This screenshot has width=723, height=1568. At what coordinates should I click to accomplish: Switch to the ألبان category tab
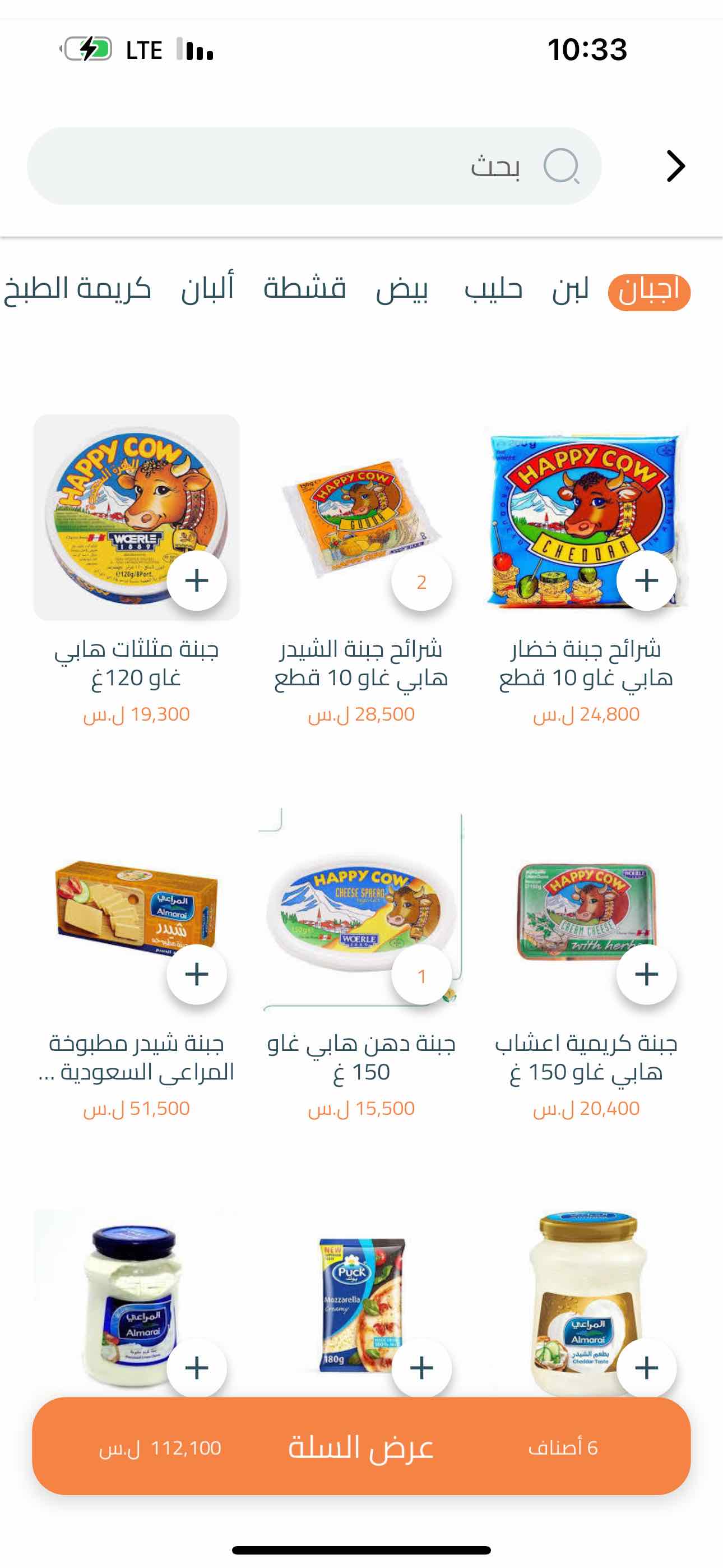(207, 289)
